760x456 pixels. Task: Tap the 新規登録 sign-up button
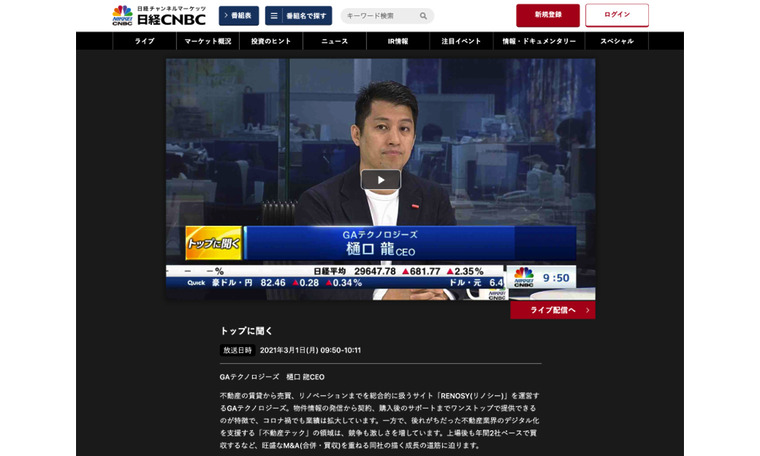tap(548, 15)
